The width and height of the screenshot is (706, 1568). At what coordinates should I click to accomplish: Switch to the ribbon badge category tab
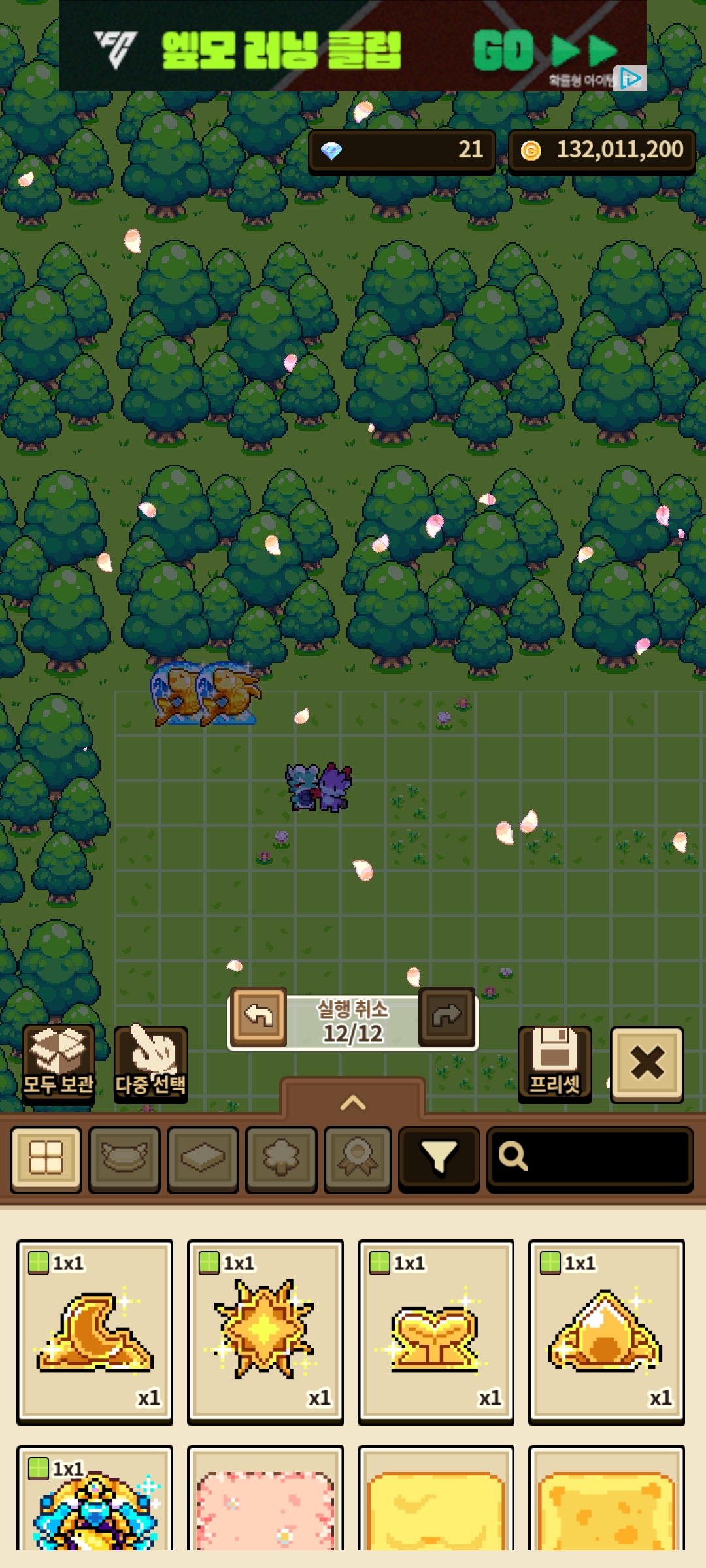click(x=358, y=1159)
